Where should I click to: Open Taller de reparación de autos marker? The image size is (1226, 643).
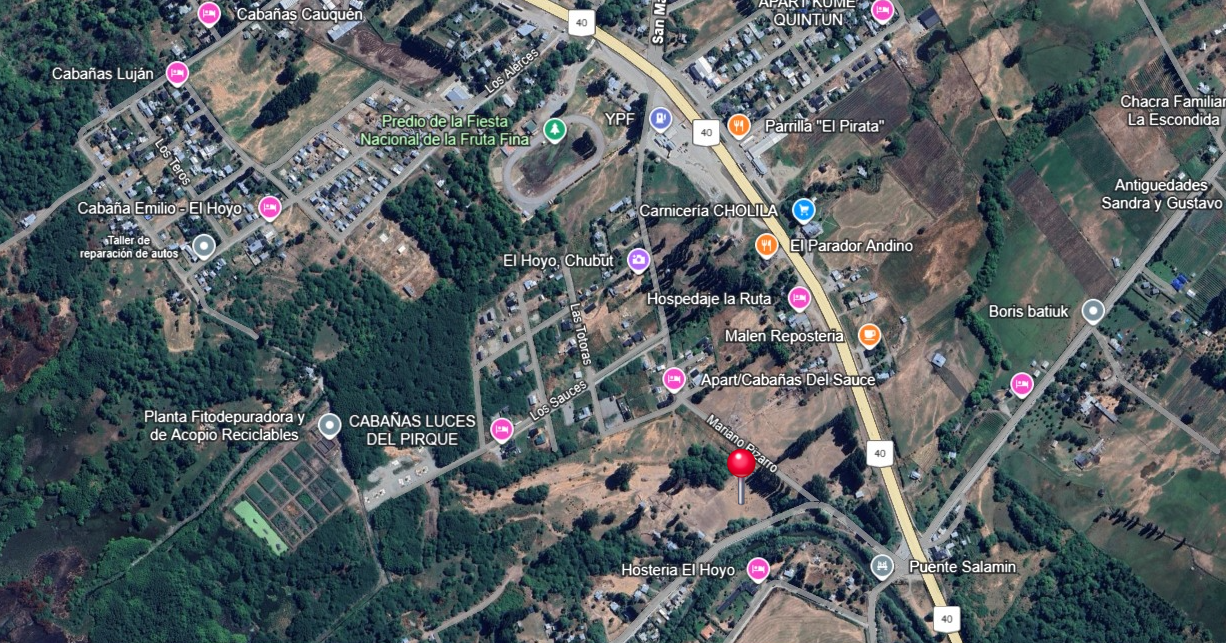[204, 246]
